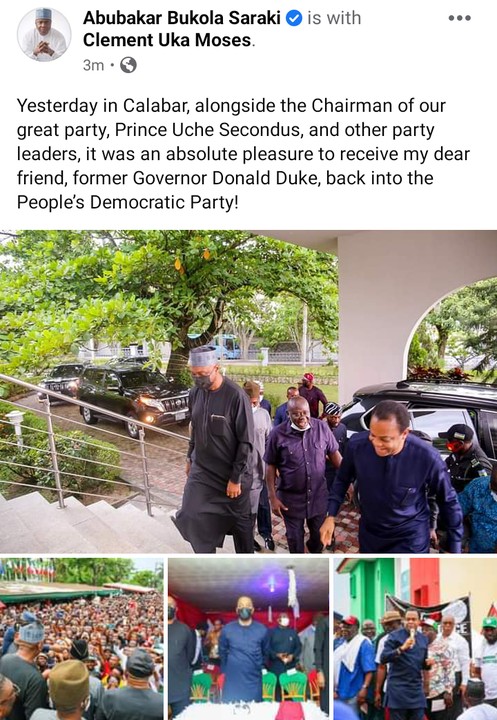Open Abubakar Bukola Saraki's profile picture

coord(44,34)
